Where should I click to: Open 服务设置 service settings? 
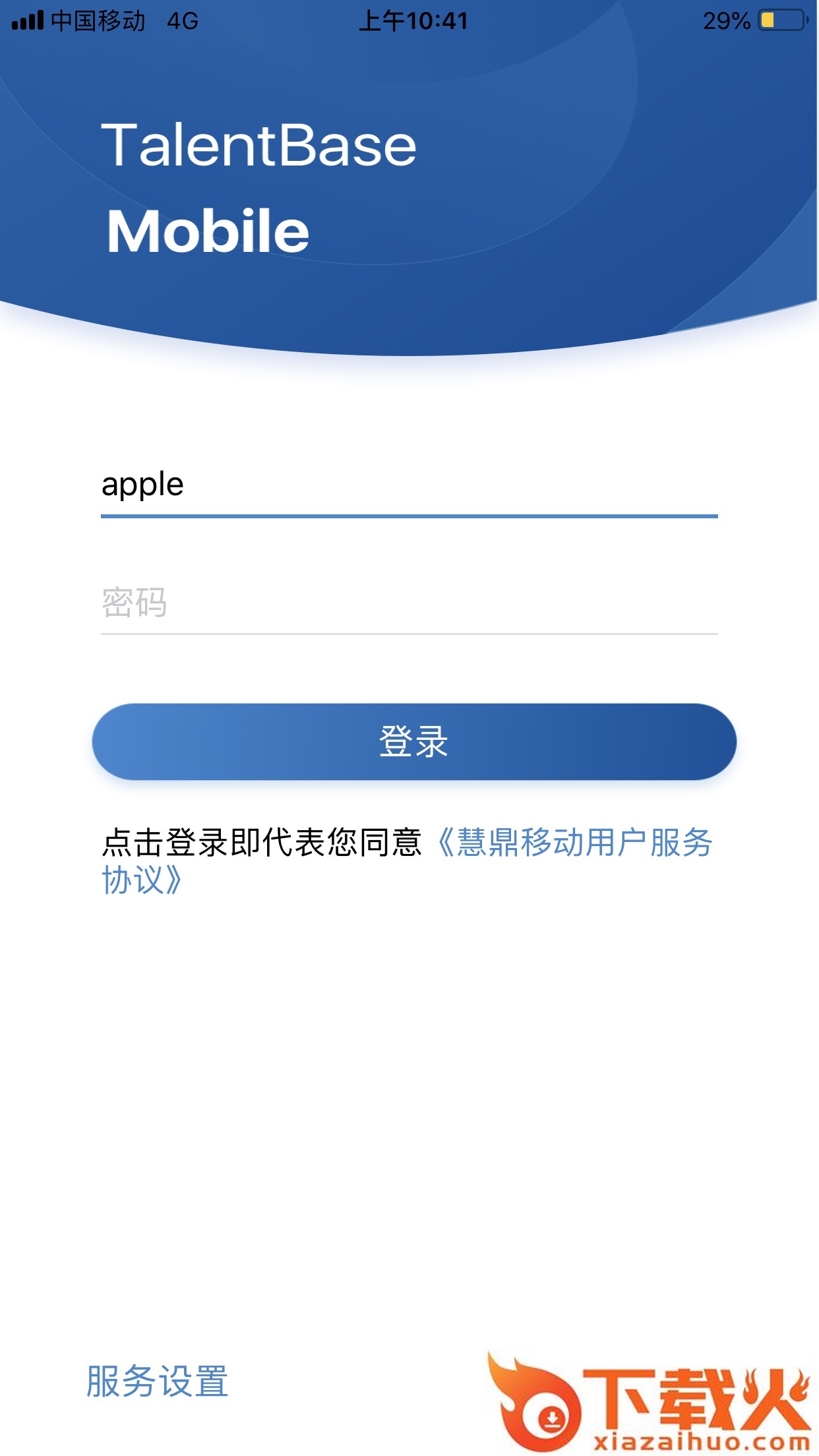point(158,1381)
